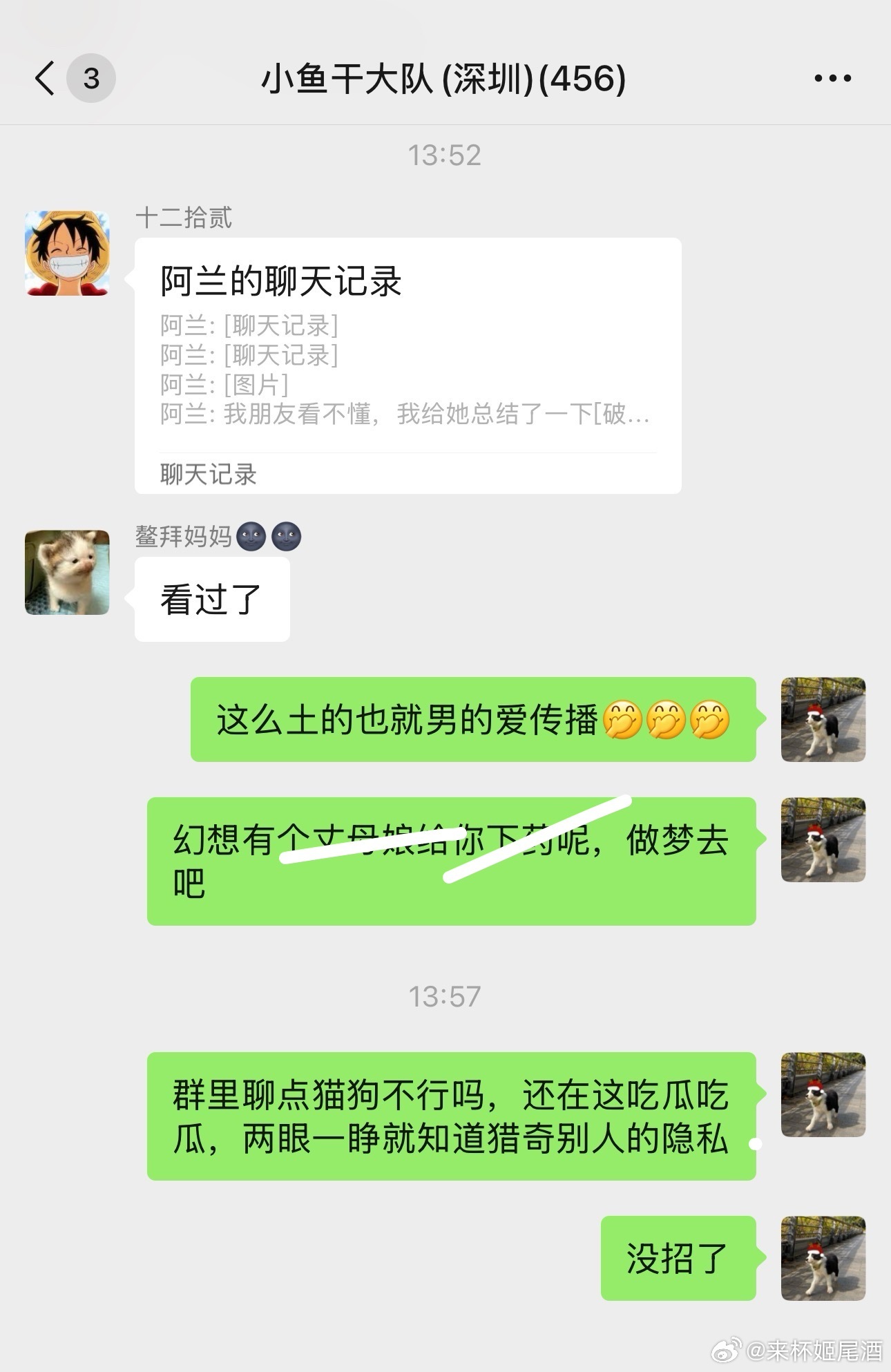This screenshot has height=1372, width=891.
Task: View 十二拾贰's profile via avatar
Action: point(67,254)
